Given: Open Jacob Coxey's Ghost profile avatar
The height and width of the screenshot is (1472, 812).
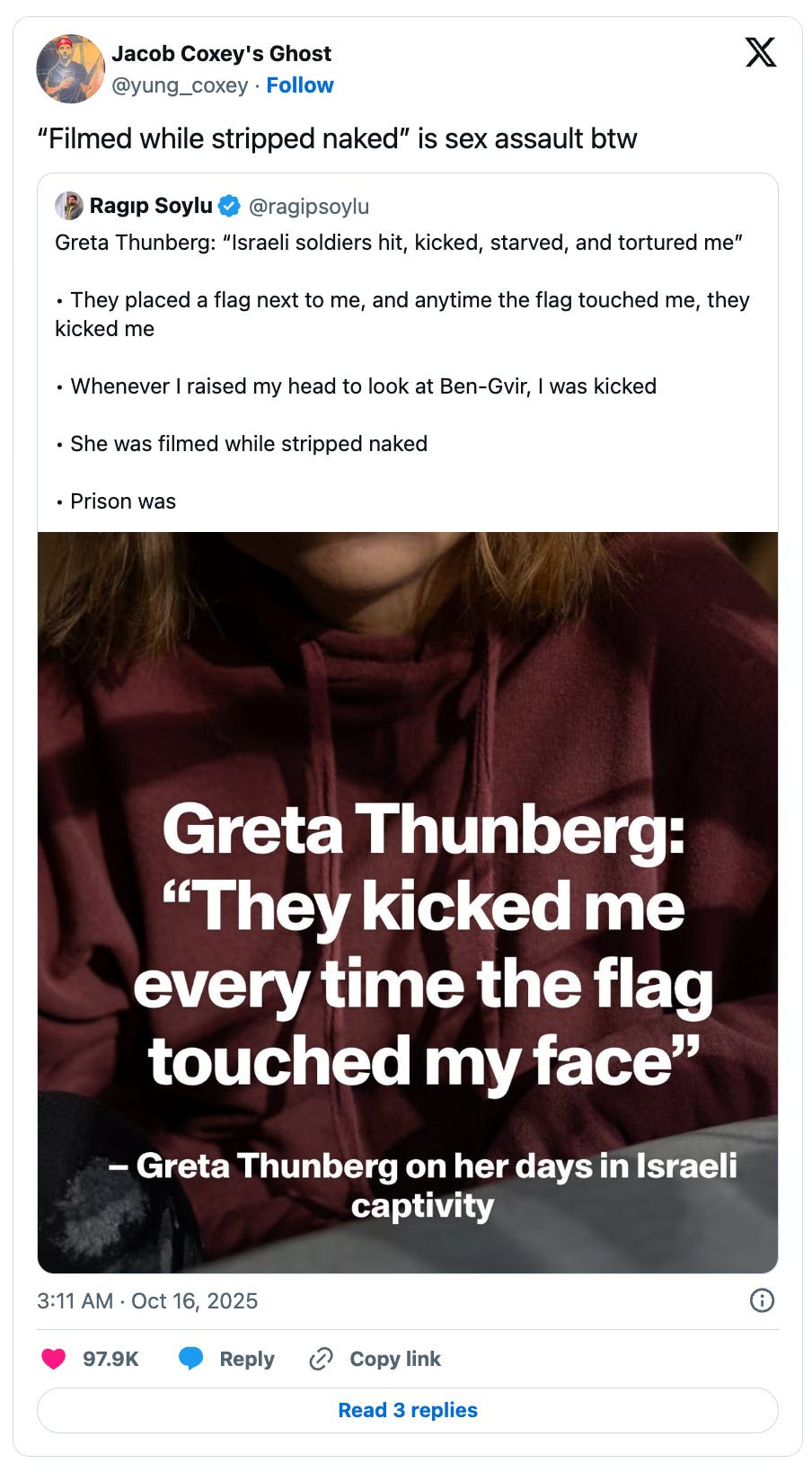Looking at the screenshot, I should (70, 69).
